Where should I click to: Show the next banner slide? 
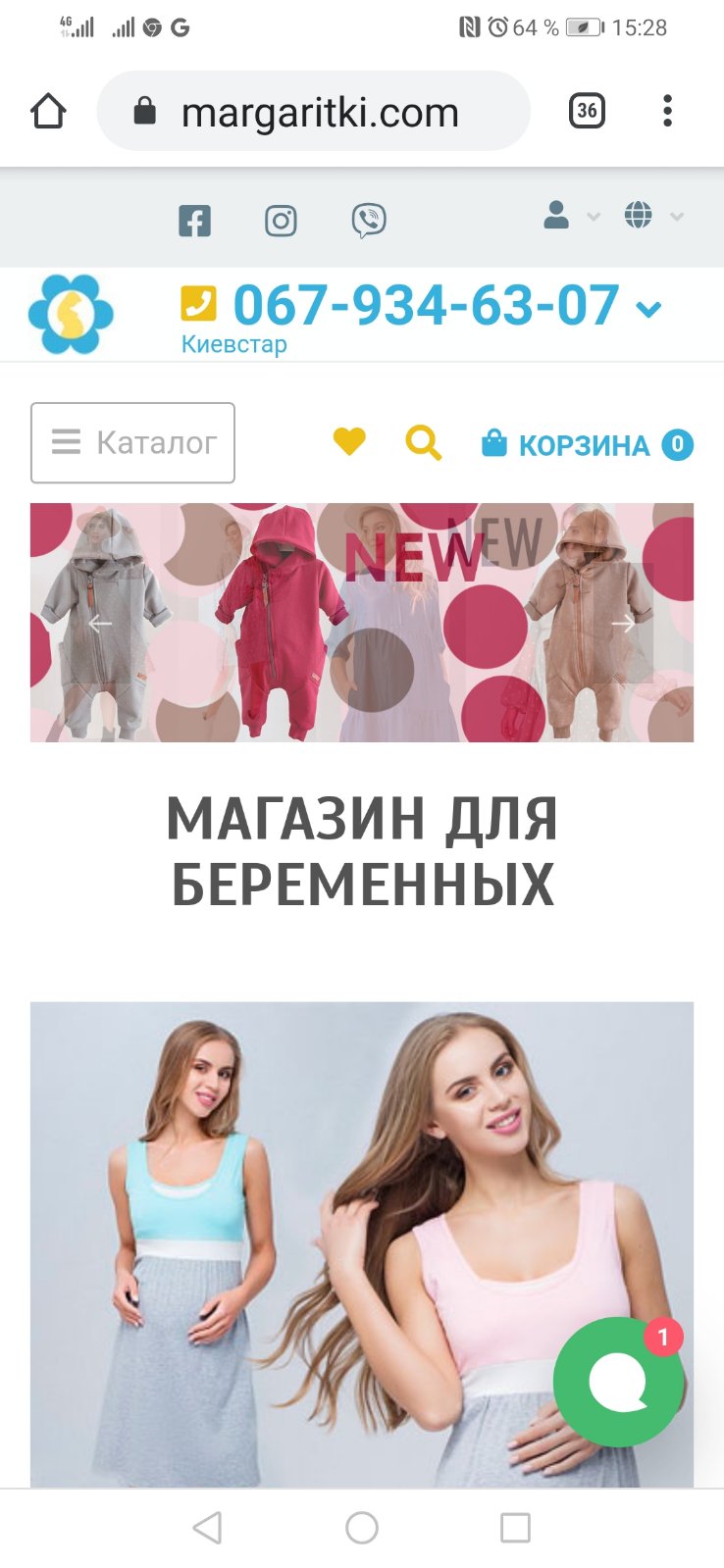coord(623,623)
